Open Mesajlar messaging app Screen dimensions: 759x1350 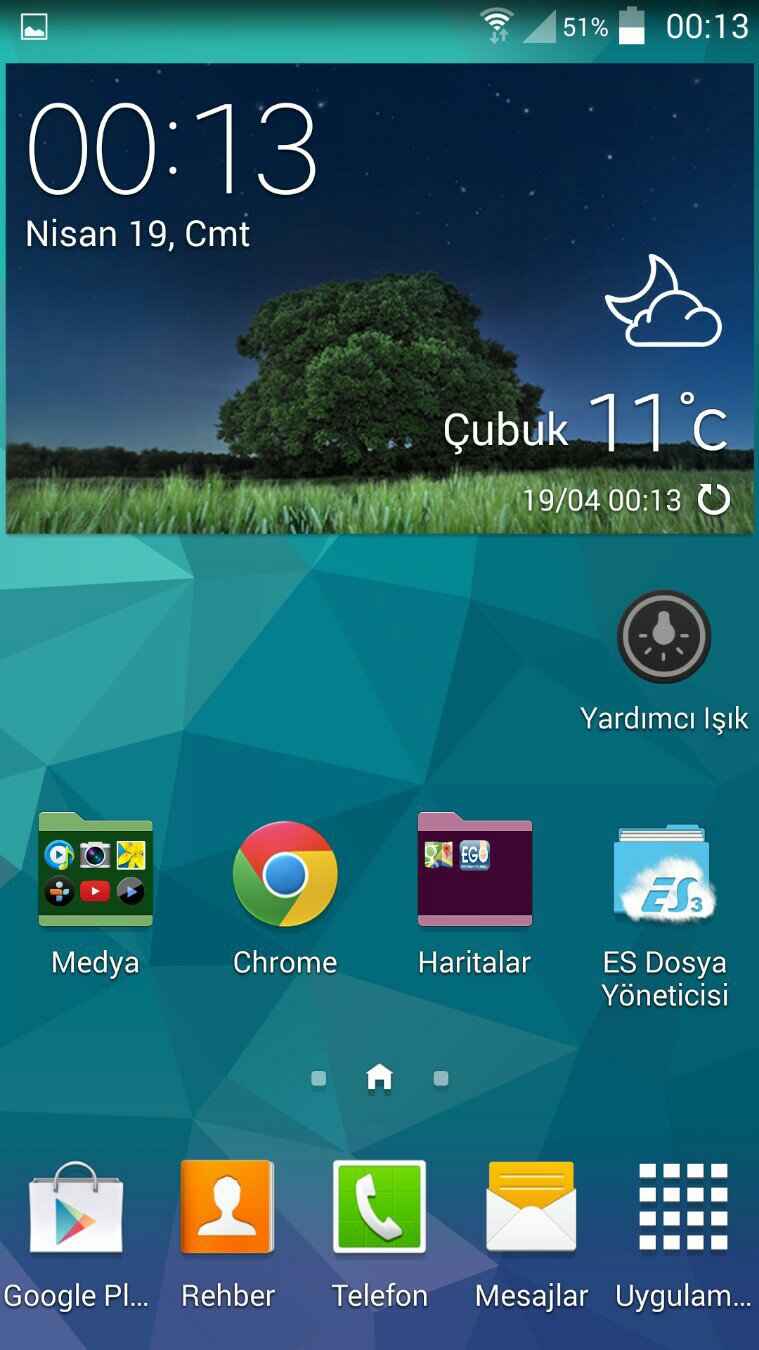(x=531, y=1208)
